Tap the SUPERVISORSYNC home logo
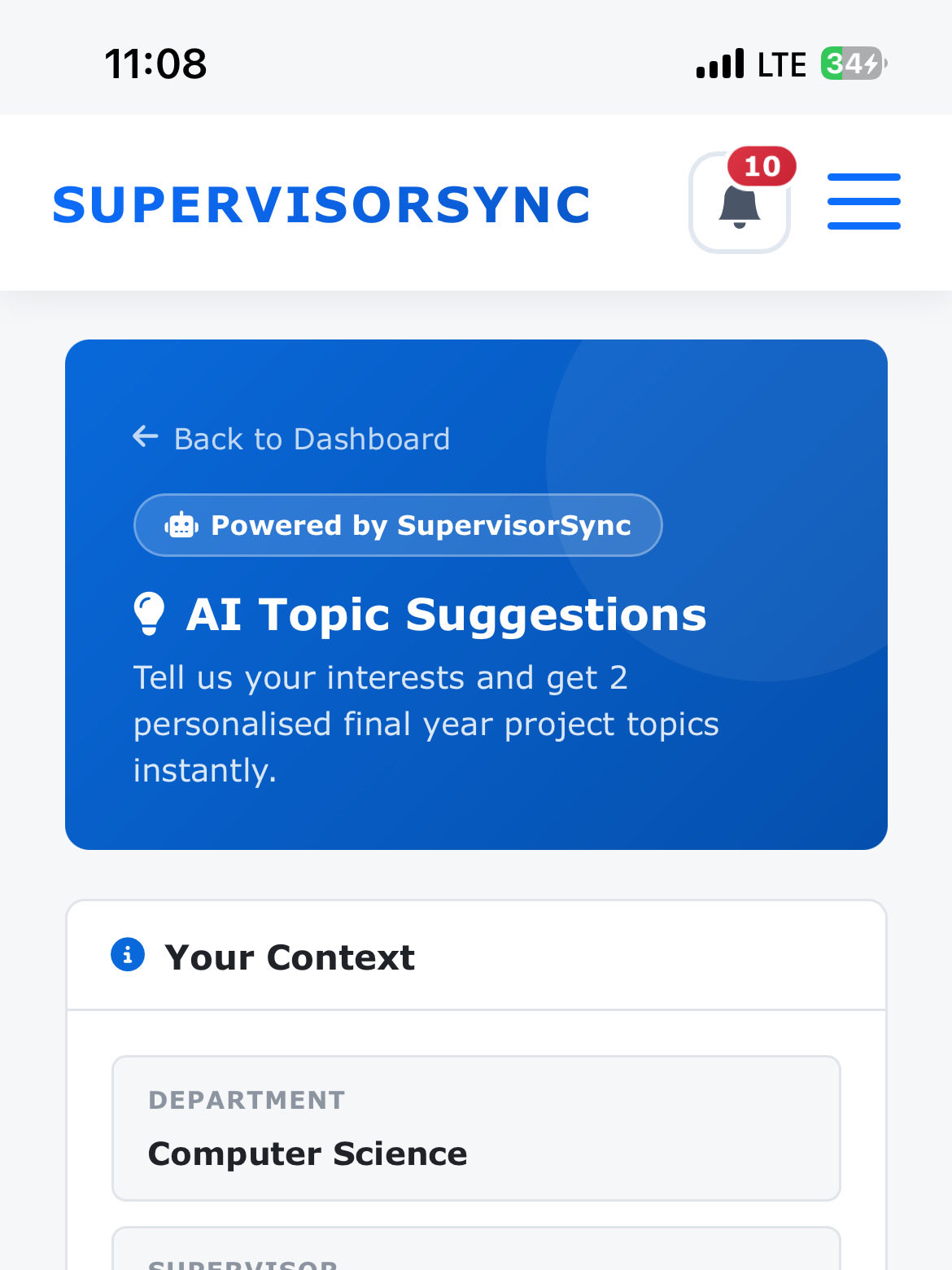The width and height of the screenshot is (952, 1270). pyautogui.click(x=321, y=204)
